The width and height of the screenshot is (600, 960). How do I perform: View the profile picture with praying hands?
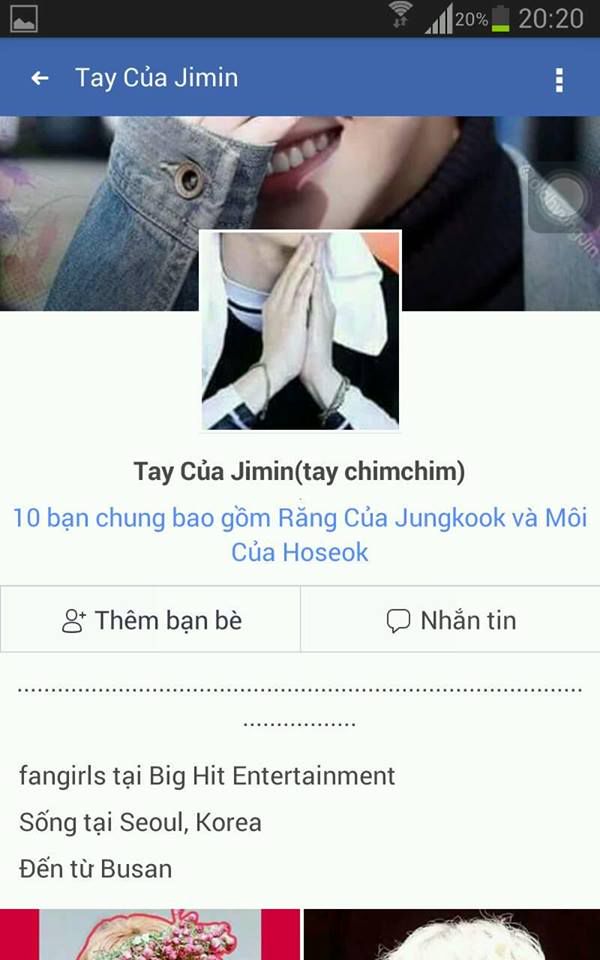(x=301, y=330)
